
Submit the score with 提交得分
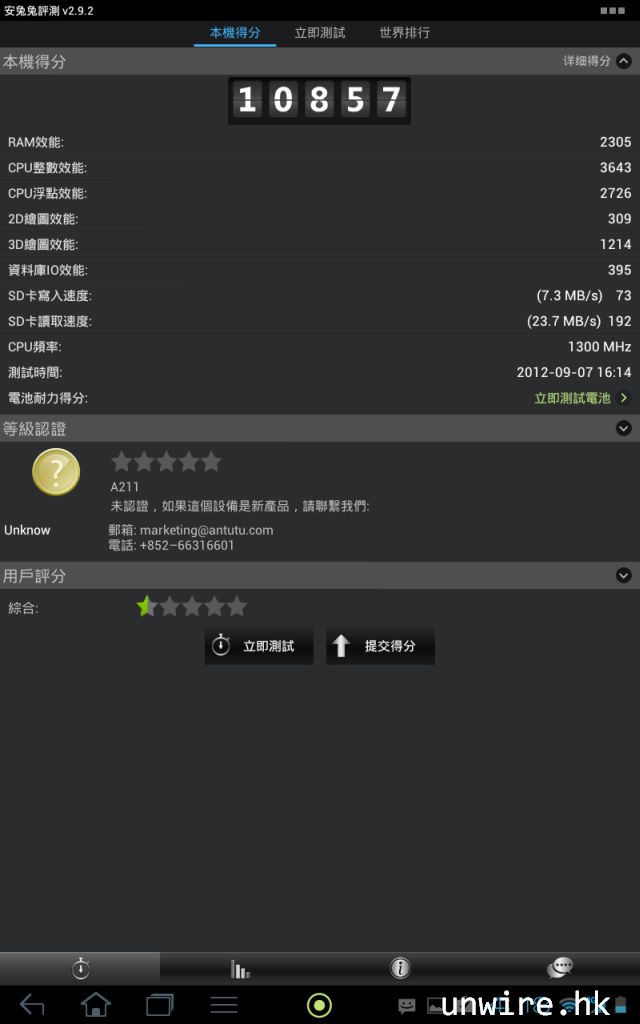[380, 646]
